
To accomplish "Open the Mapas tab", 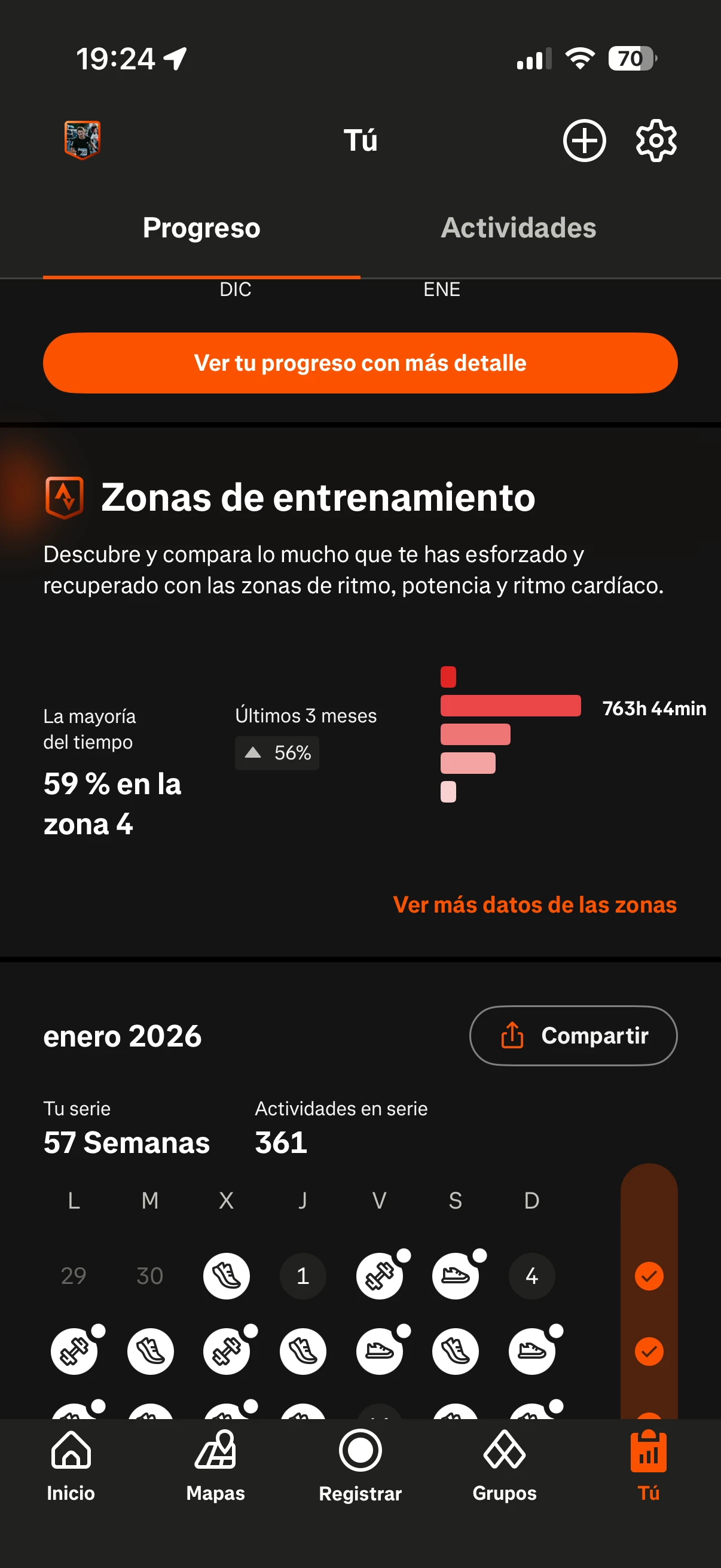I will point(215,1466).
